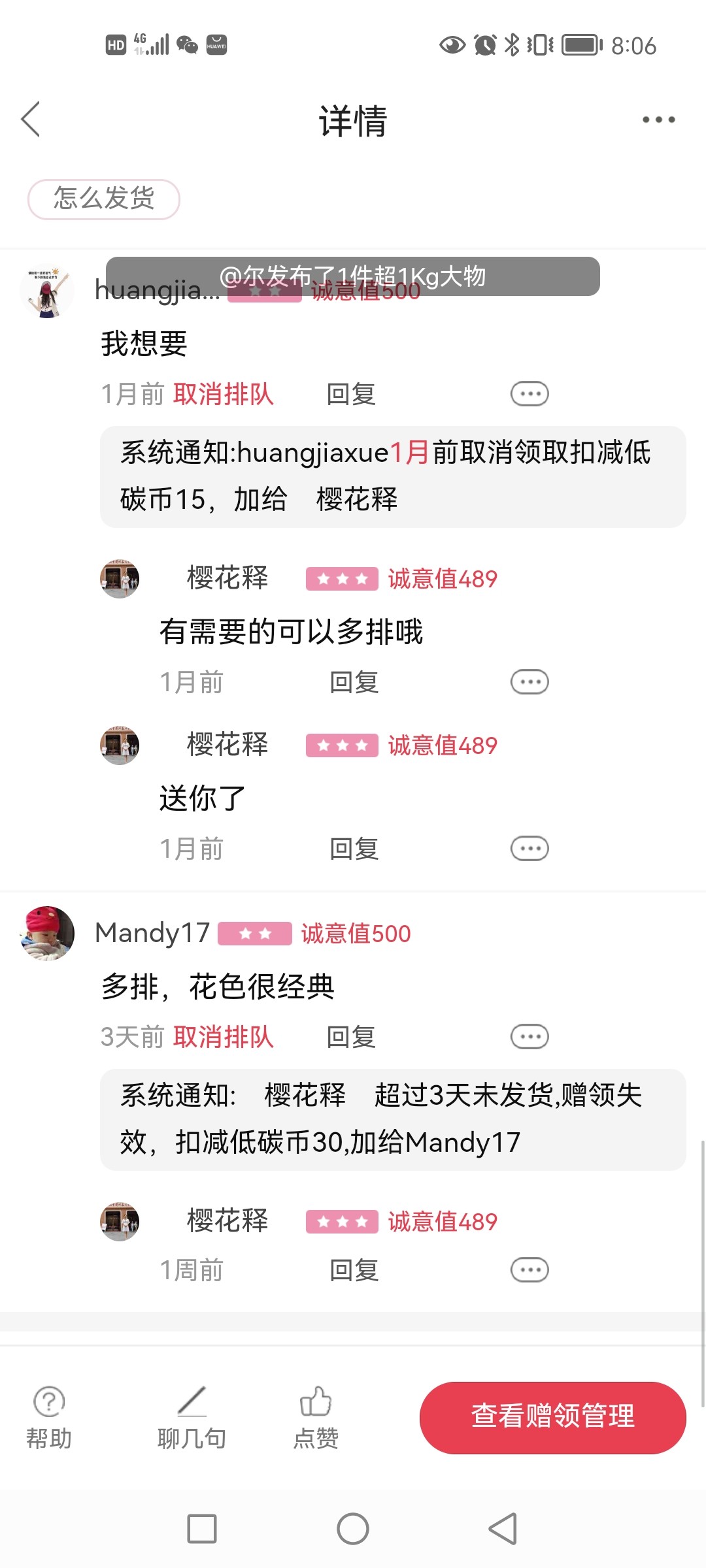The width and height of the screenshot is (706, 1568).
Task: Reply to Mandy17's 多排，花色很经典 comment
Action: tap(351, 1037)
